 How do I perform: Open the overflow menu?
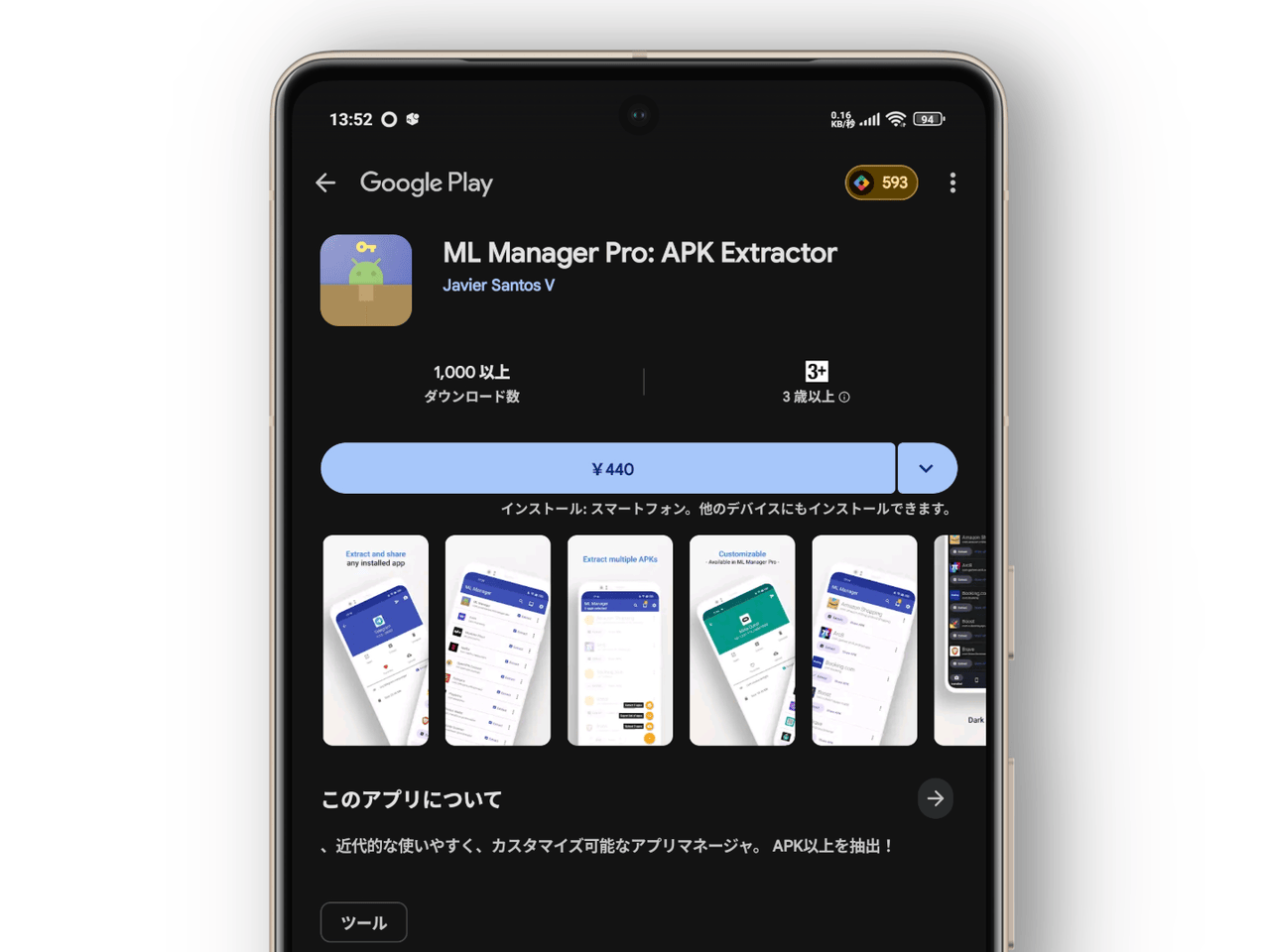(x=952, y=182)
